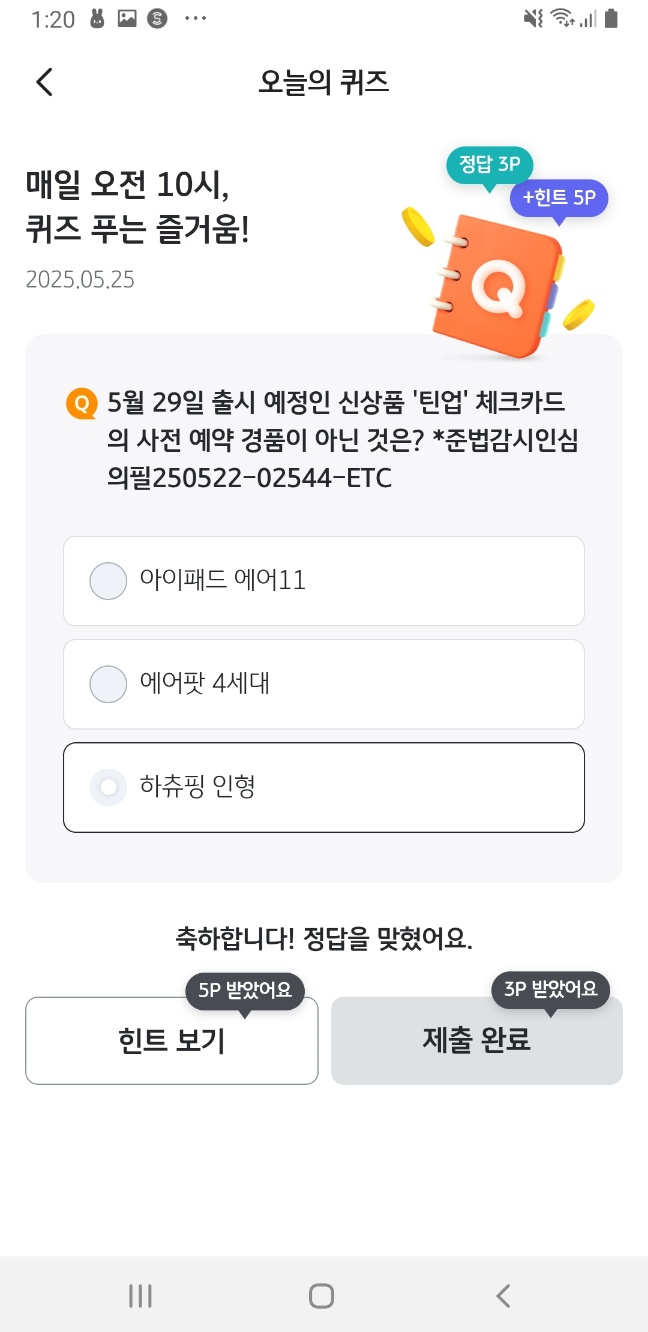Go back using the top-left arrow
Screen dimensions: 648x1332
pyautogui.click(x=44, y=82)
